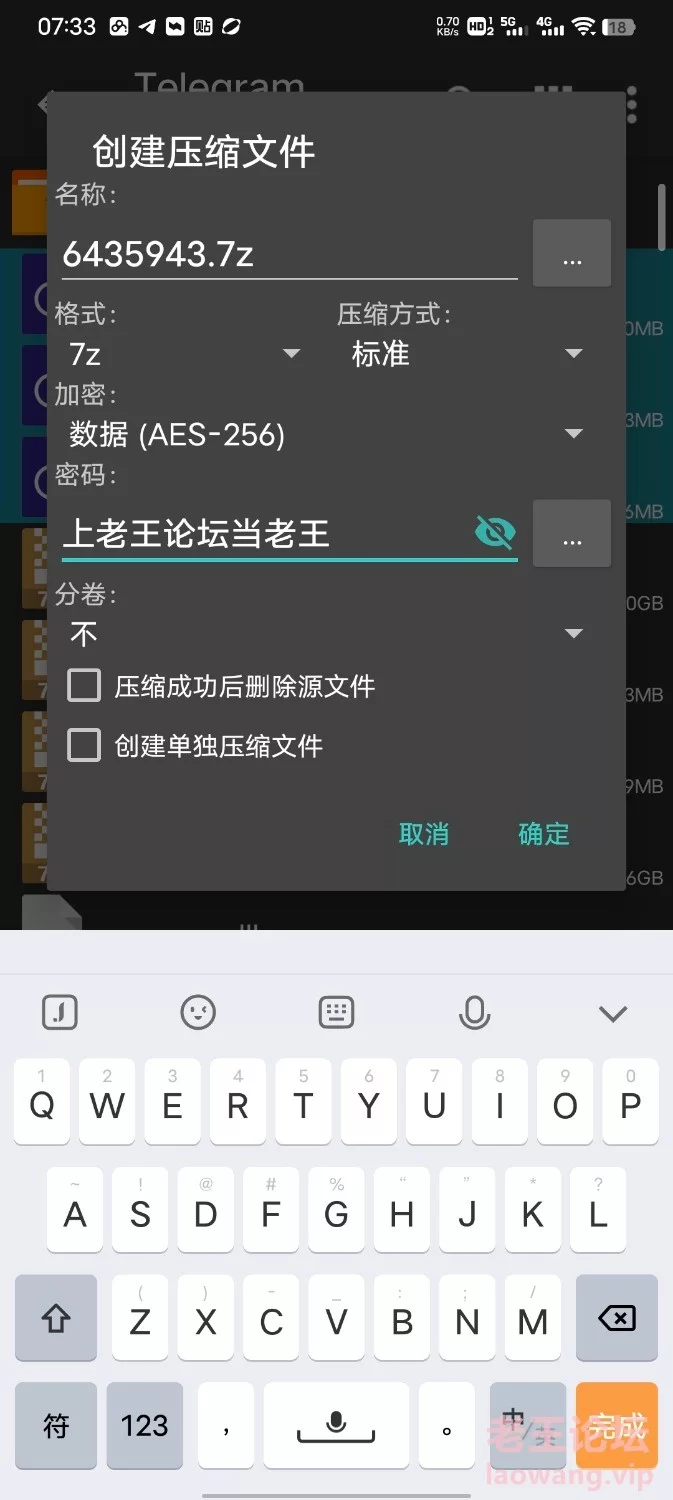Hide the keyboard with the down chevron

click(612, 1013)
